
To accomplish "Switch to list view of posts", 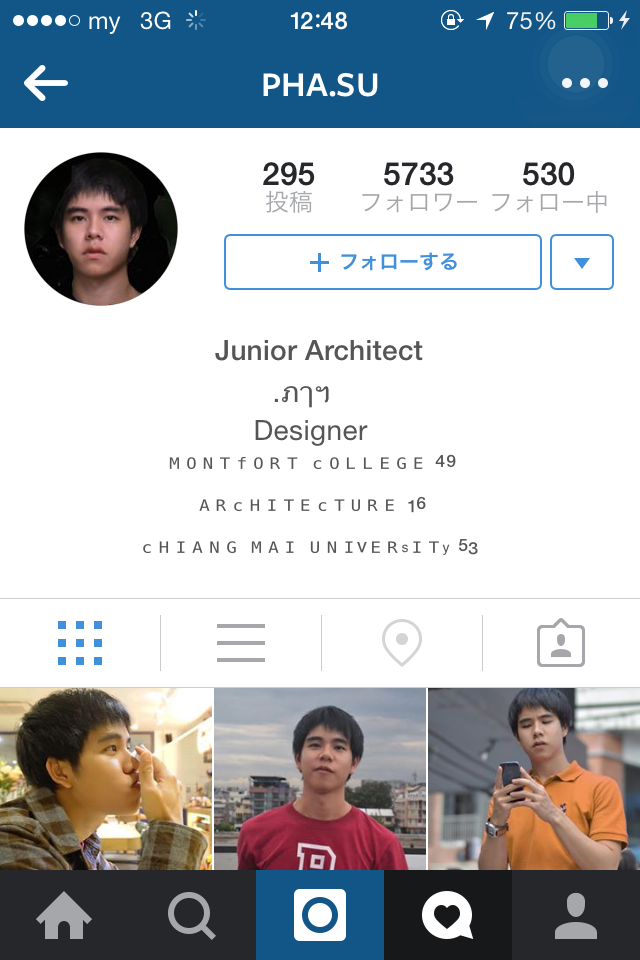I will tap(241, 643).
